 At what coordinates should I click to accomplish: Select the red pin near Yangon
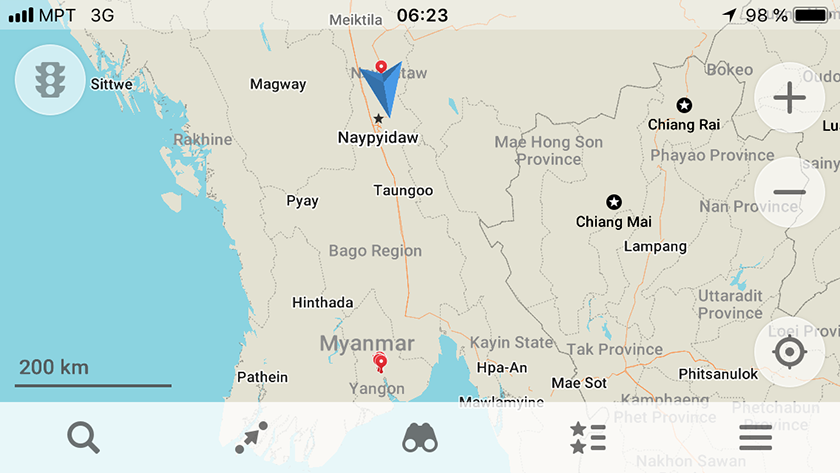(x=380, y=362)
